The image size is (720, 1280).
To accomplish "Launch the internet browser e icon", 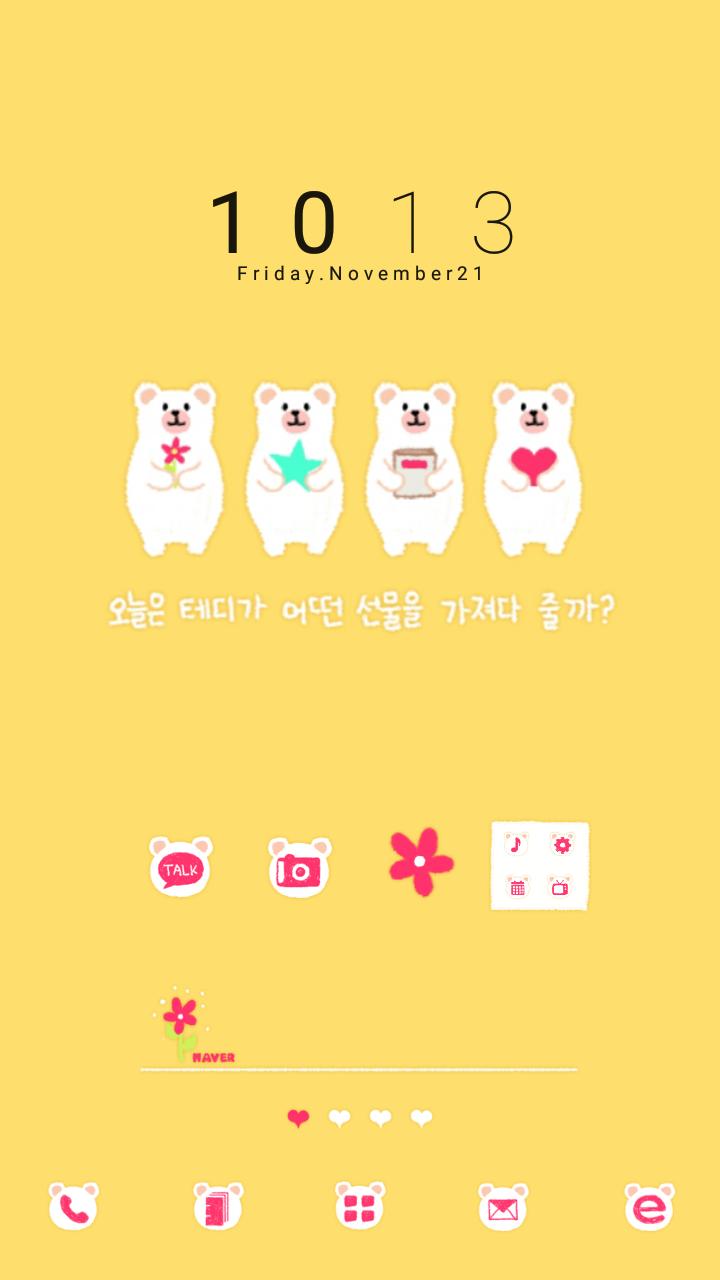I will [649, 1207].
